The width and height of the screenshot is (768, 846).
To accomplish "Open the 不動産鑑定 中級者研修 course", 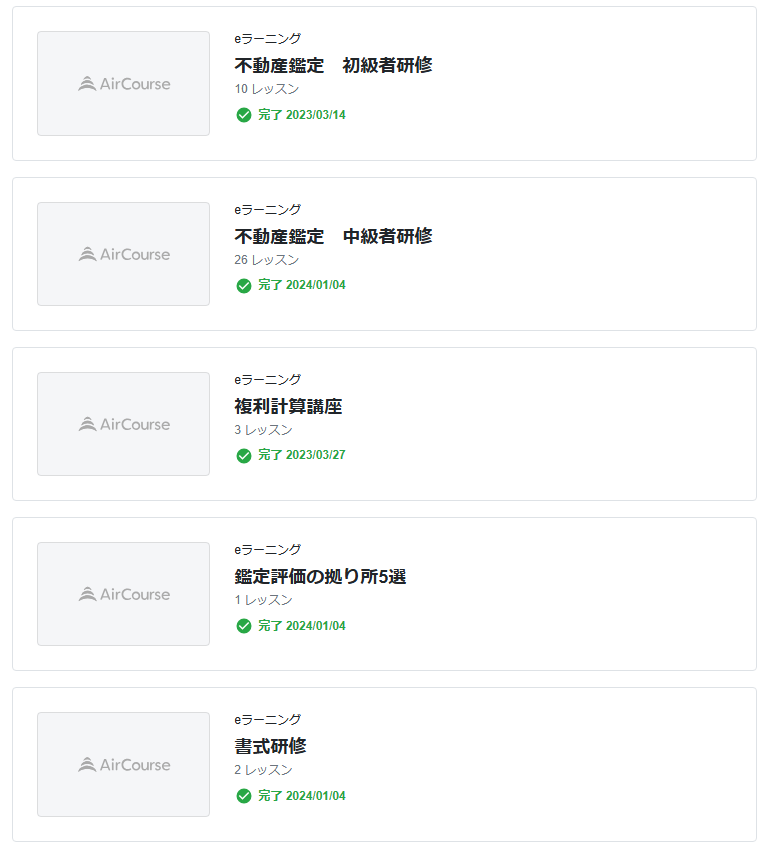I will pyautogui.click(x=333, y=237).
